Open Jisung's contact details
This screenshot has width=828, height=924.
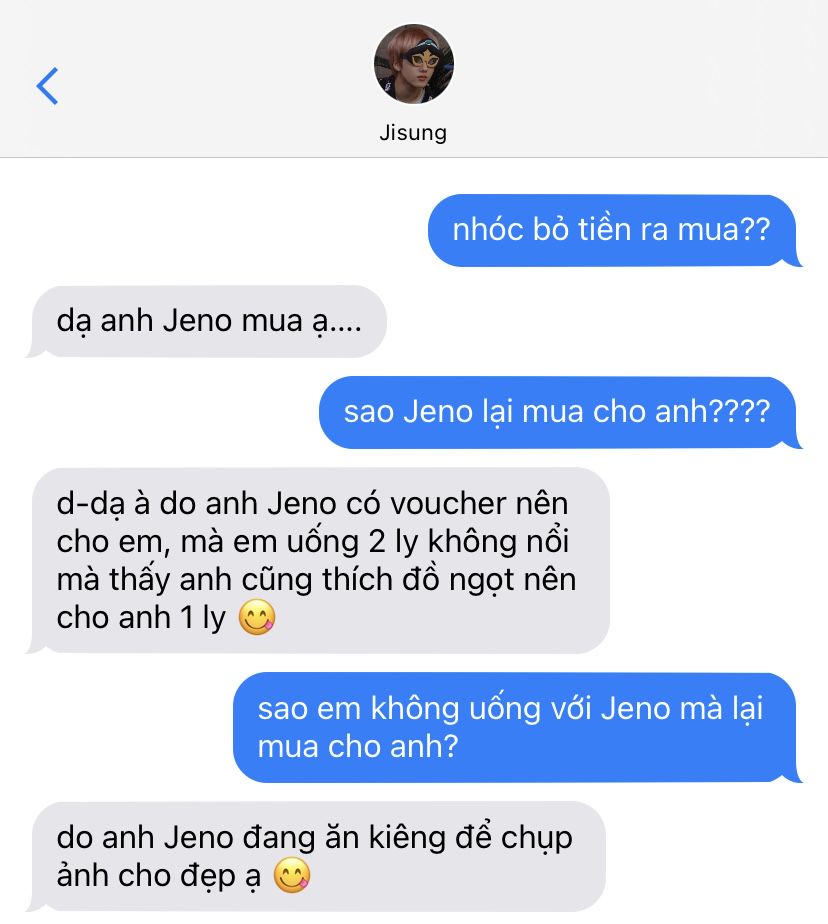click(x=413, y=66)
